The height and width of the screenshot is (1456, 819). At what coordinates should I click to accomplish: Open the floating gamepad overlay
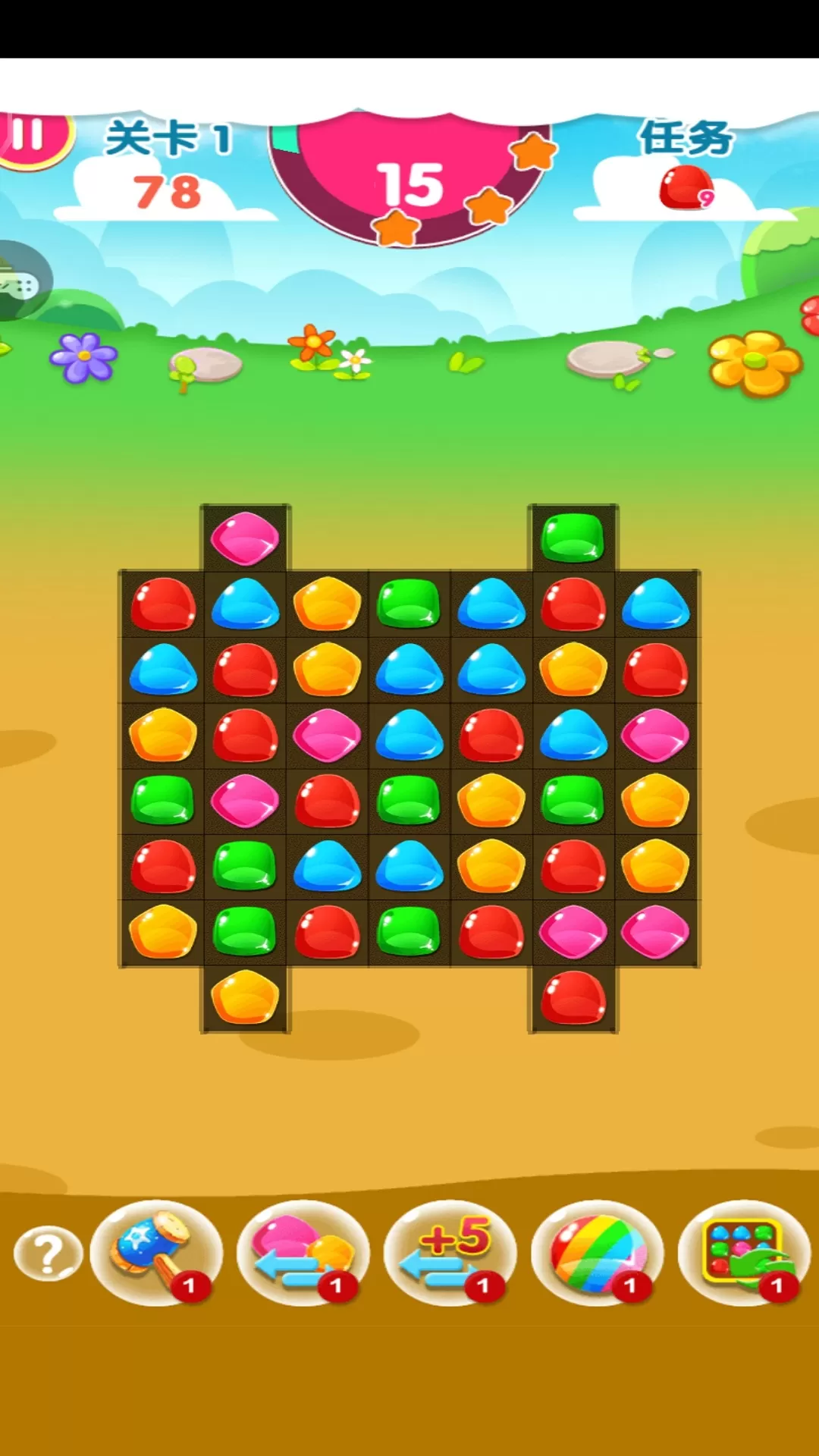coord(23,281)
